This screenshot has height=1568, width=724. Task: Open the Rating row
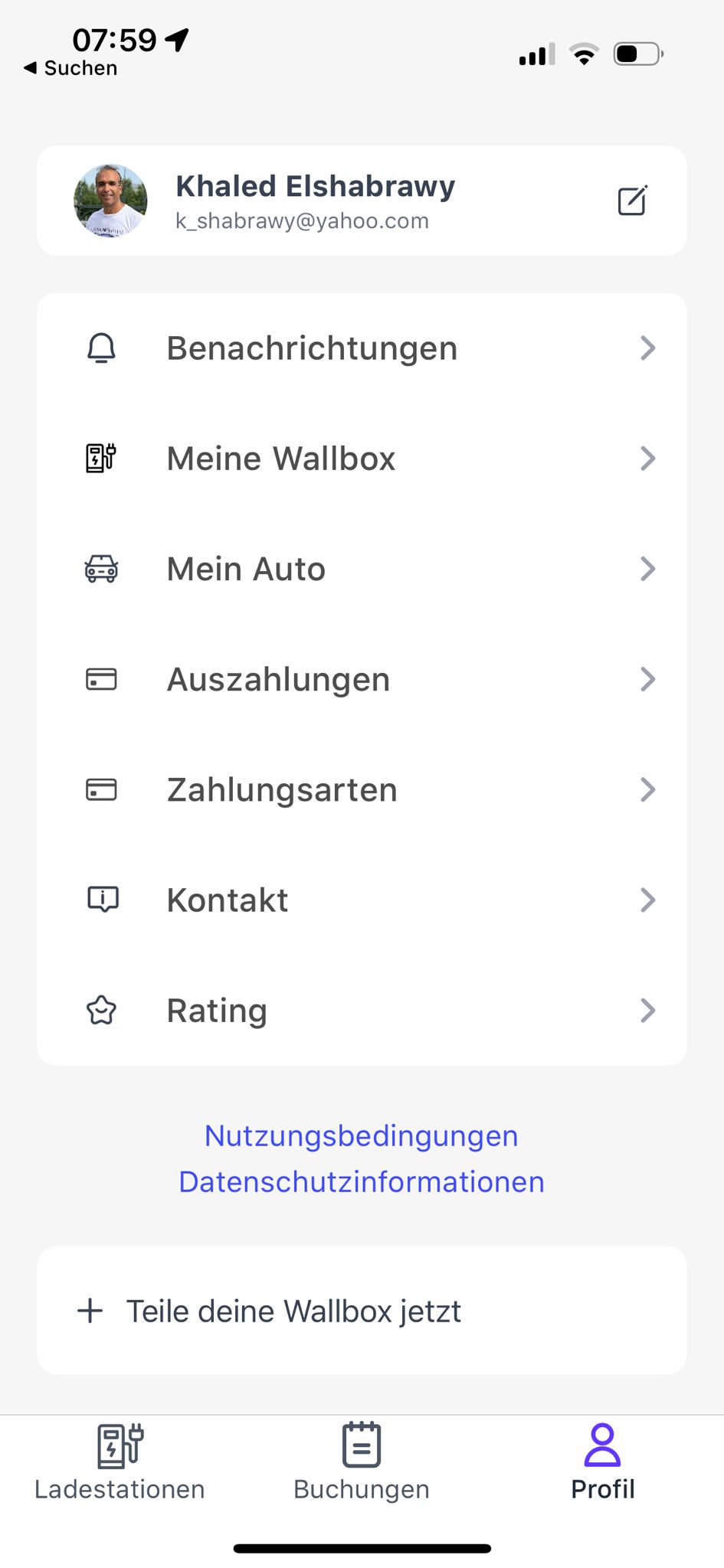pyautogui.click(x=362, y=1010)
